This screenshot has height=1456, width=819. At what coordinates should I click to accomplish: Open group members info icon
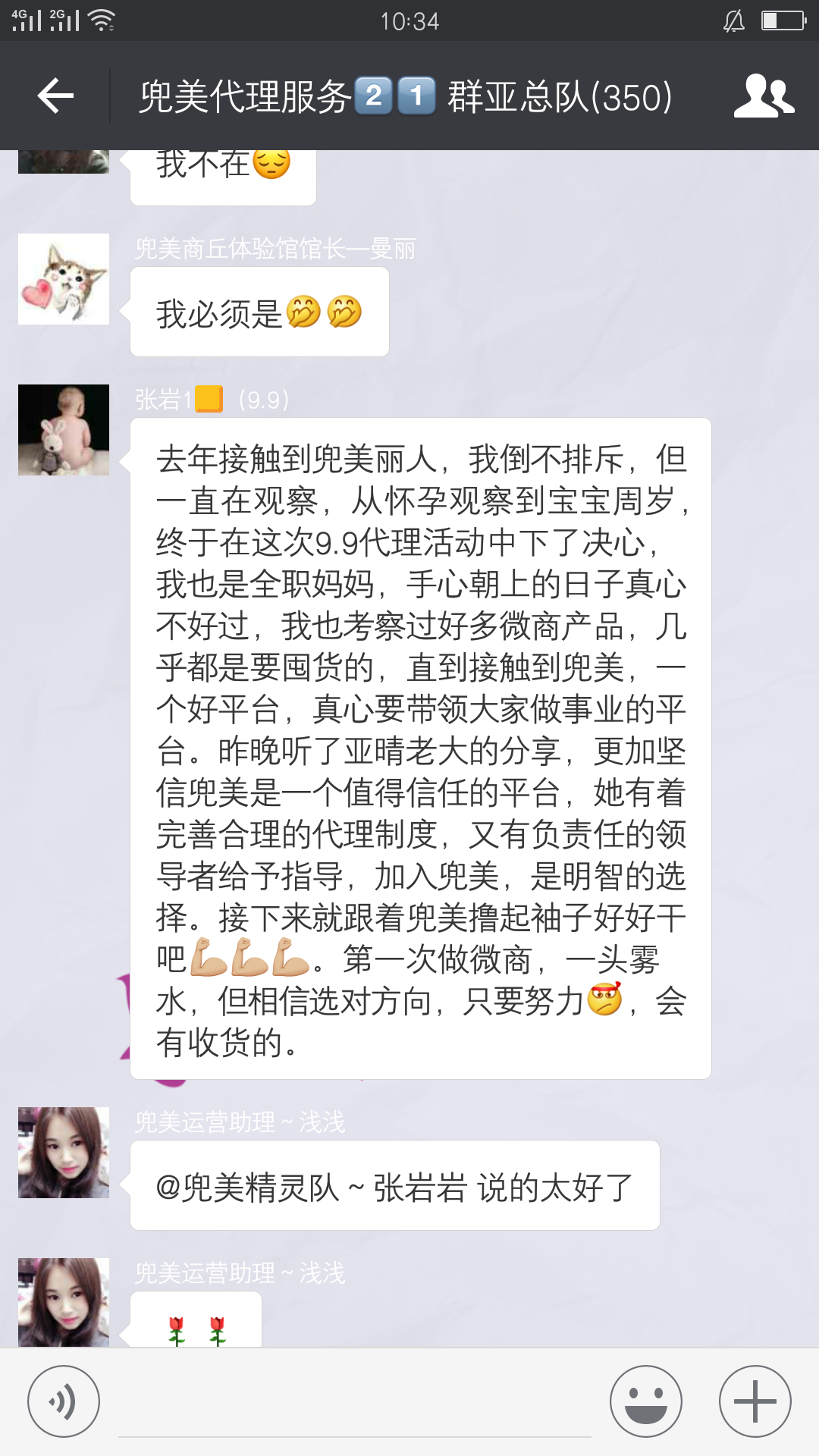click(764, 96)
